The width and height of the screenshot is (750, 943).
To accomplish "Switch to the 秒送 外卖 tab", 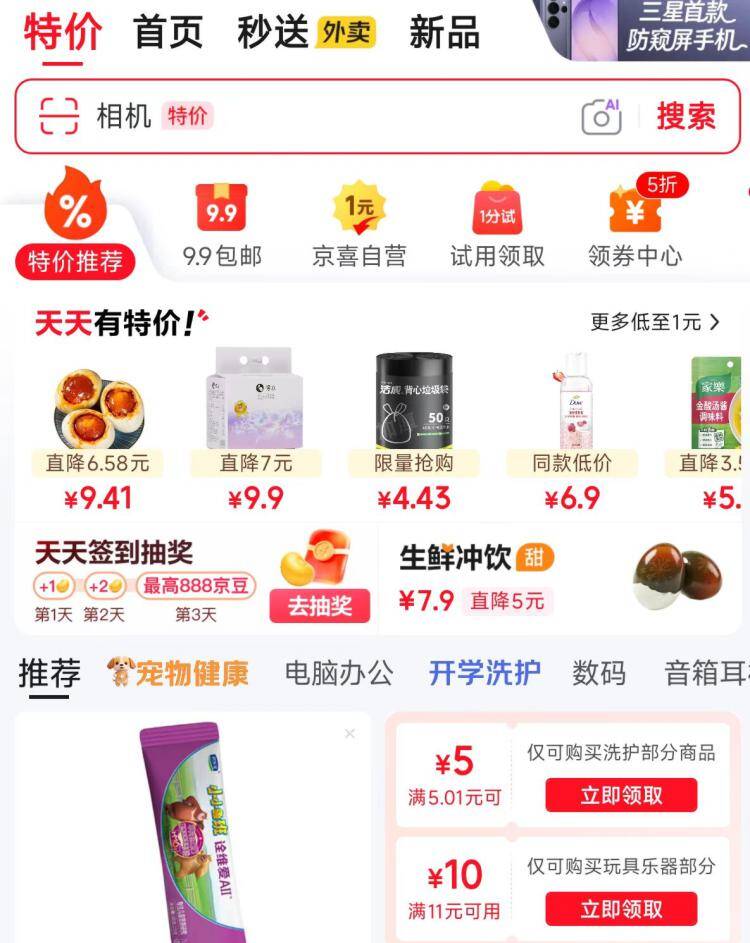I will coord(305,33).
